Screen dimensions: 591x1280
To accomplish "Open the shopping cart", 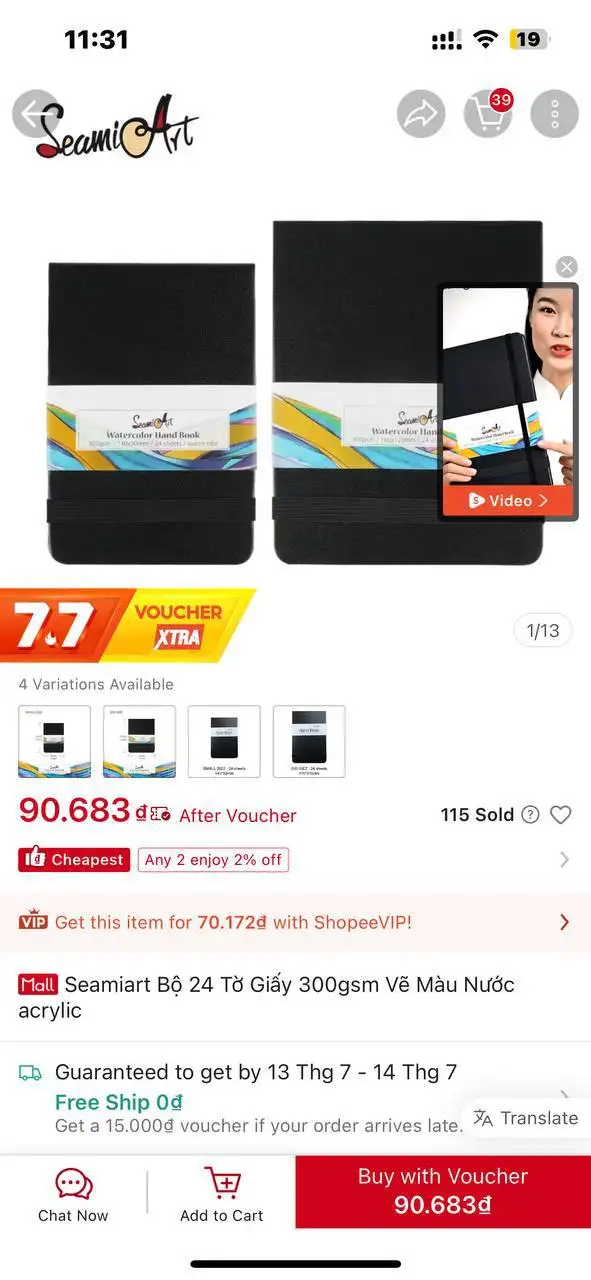I will click(x=488, y=114).
